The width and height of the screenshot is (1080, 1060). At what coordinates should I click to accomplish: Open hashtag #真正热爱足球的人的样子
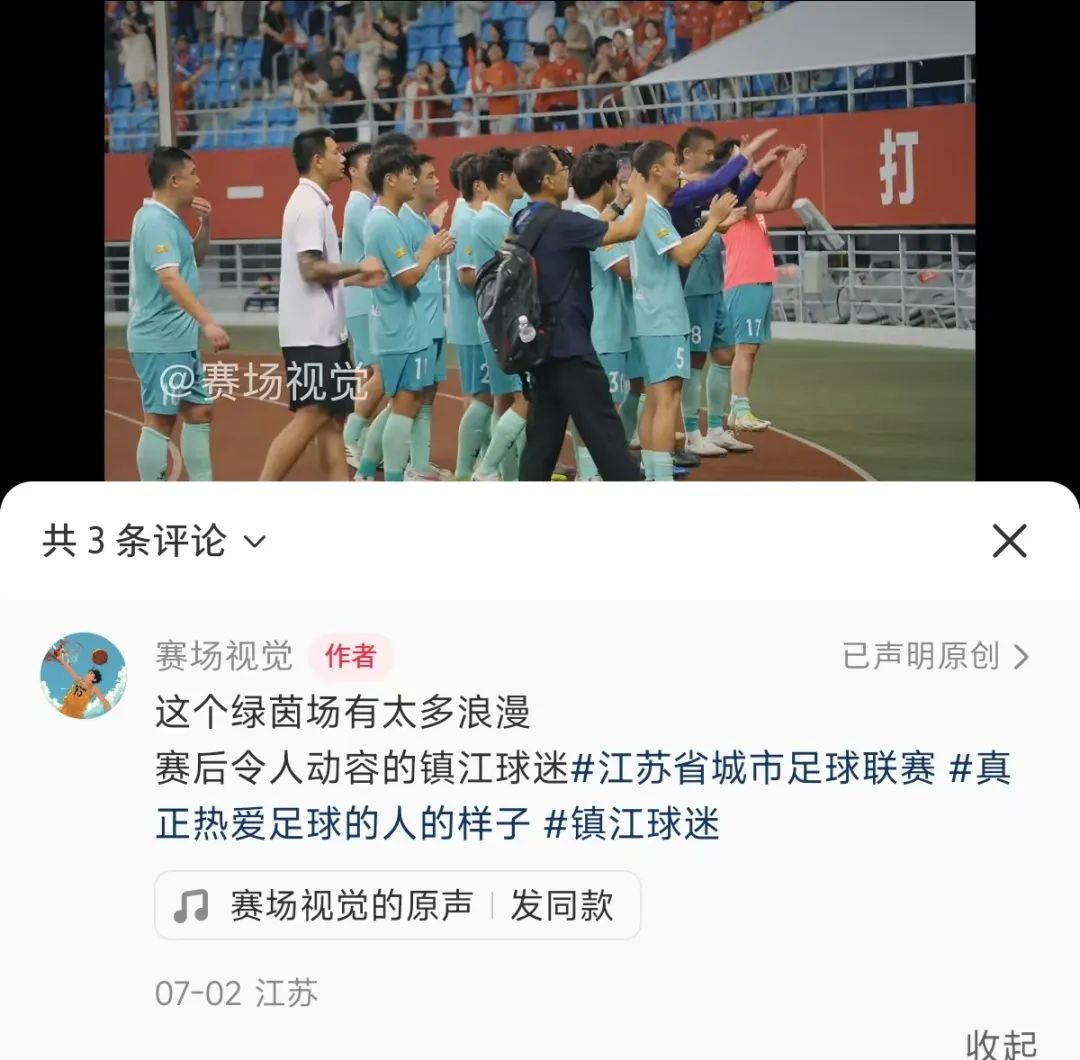point(342,824)
